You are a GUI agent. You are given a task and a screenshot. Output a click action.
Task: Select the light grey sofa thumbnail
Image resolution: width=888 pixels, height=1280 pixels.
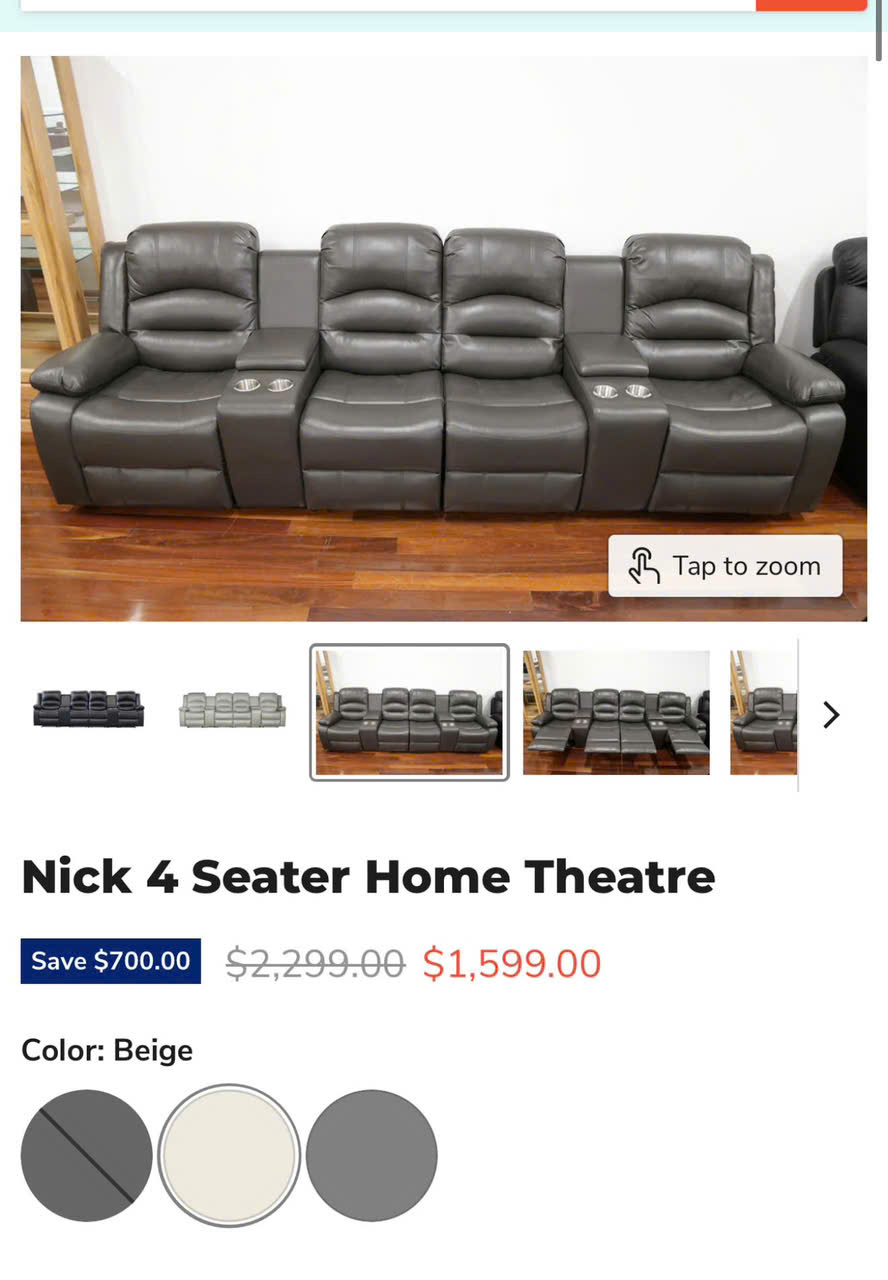(232, 710)
